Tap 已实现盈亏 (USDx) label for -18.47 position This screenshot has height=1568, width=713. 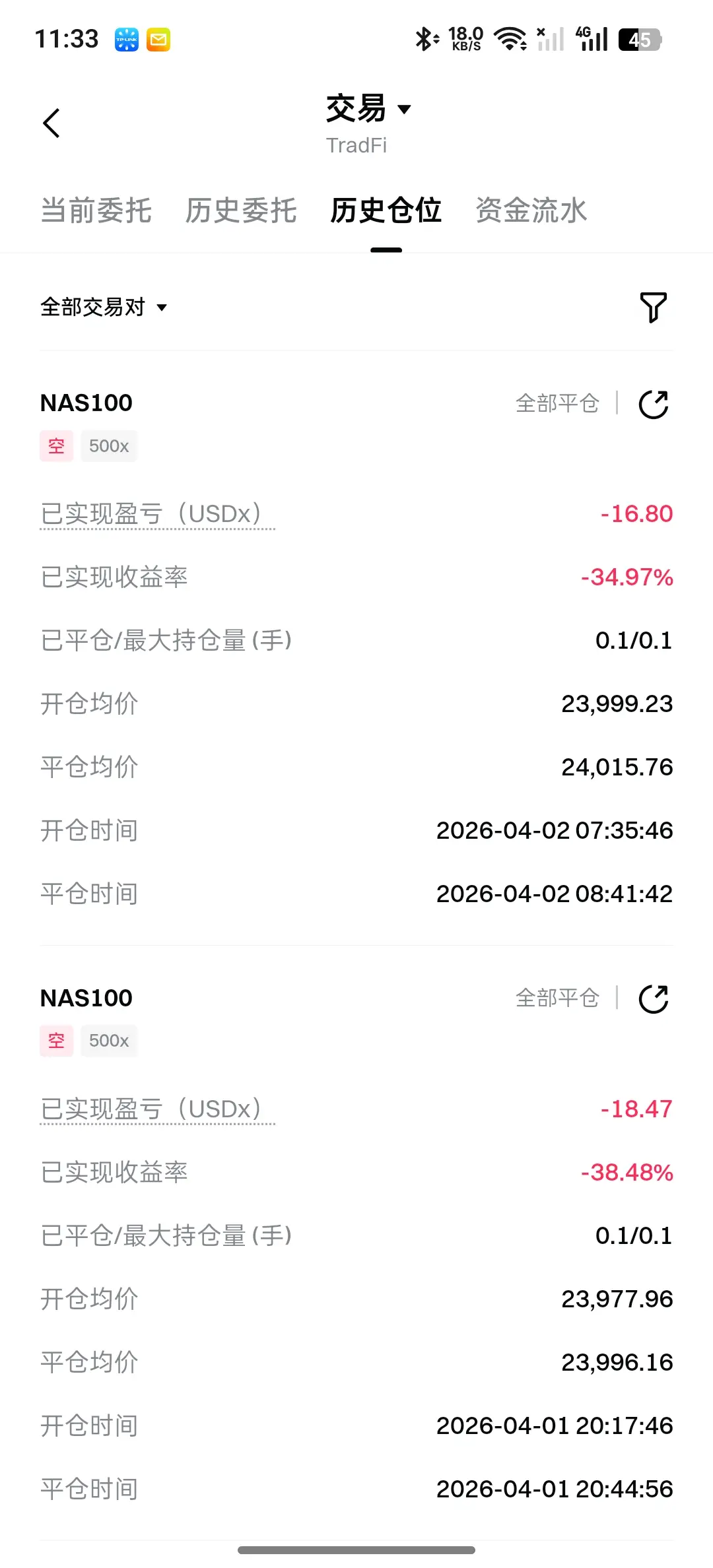coord(157,1109)
